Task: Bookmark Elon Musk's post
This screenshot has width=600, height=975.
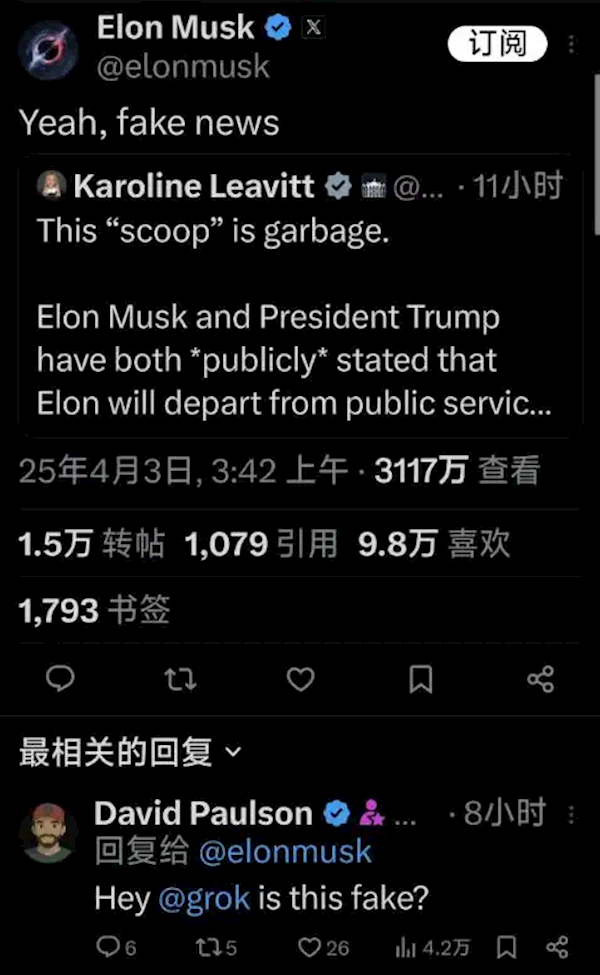Action: pos(421,679)
